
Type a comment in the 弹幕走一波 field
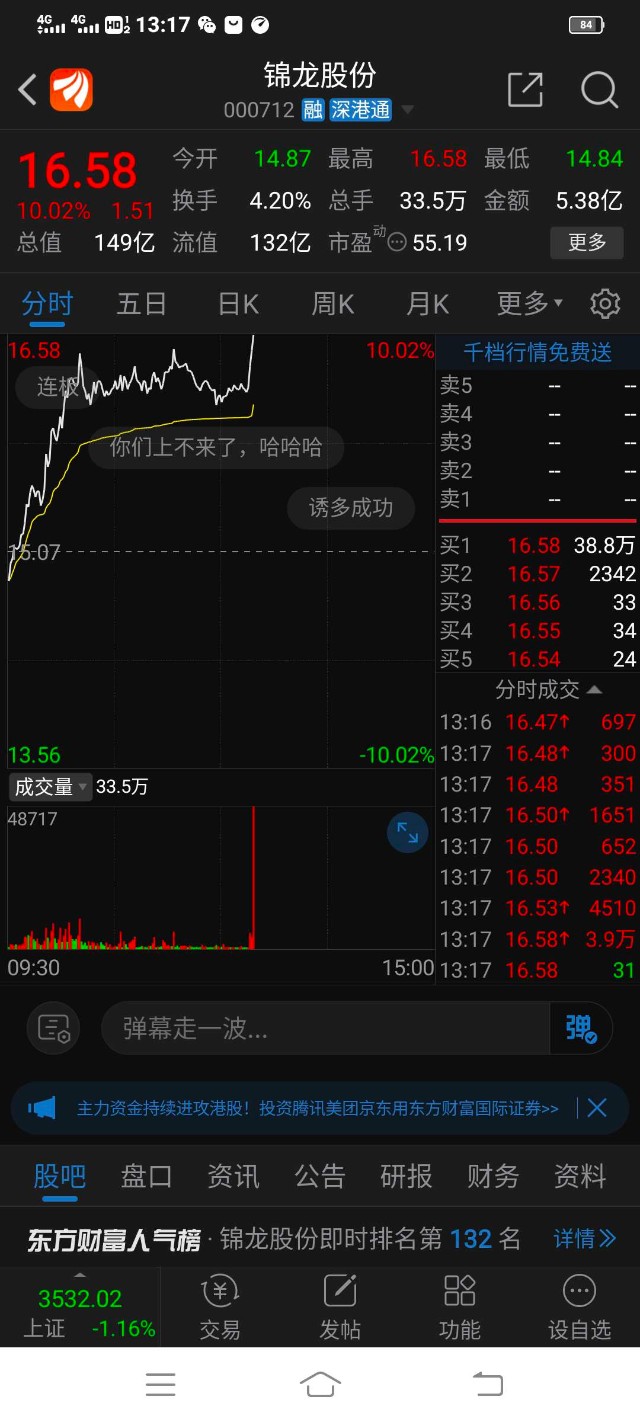click(325, 1028)
